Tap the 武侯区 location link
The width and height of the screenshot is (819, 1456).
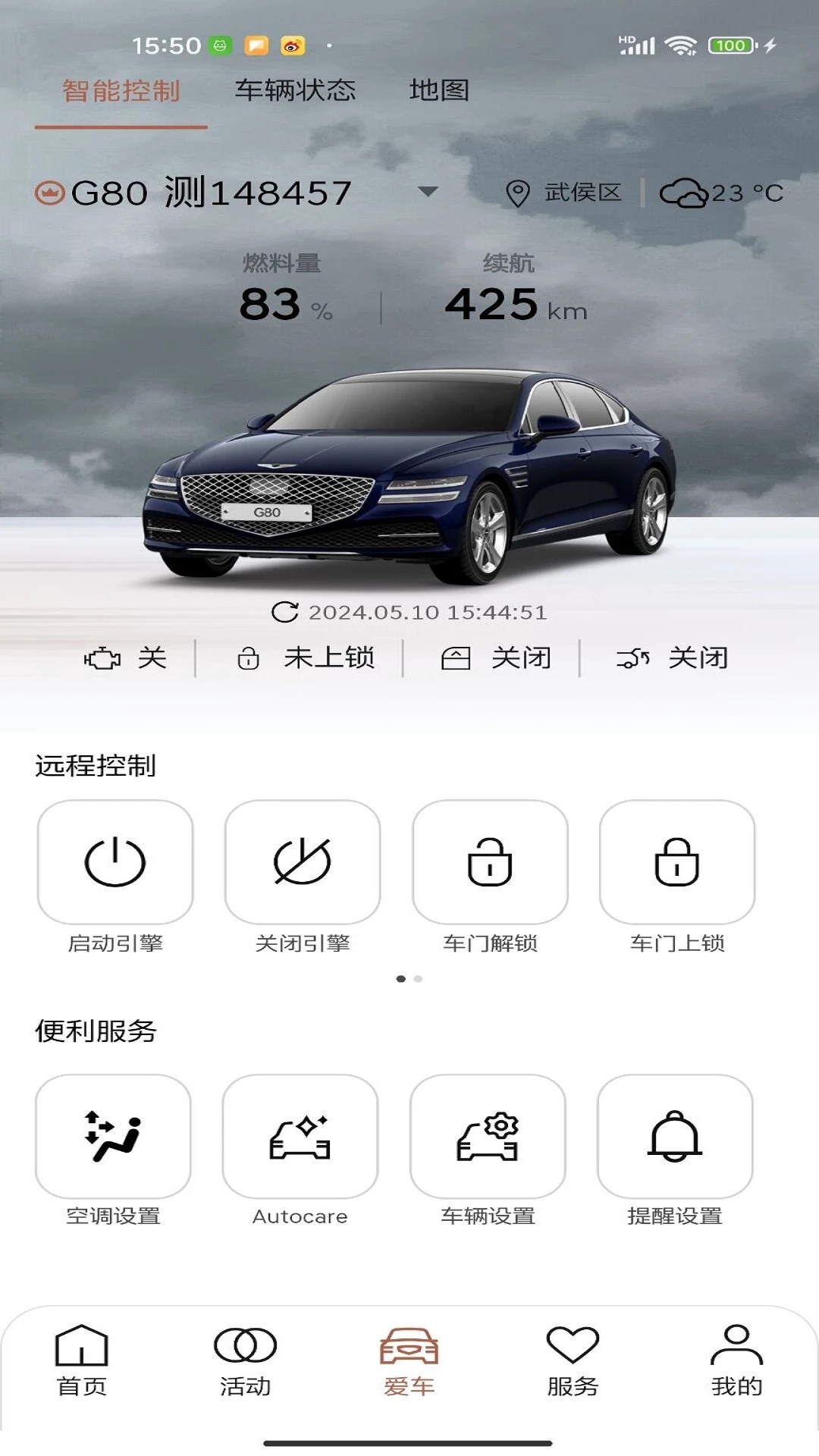tap(566, 192)
